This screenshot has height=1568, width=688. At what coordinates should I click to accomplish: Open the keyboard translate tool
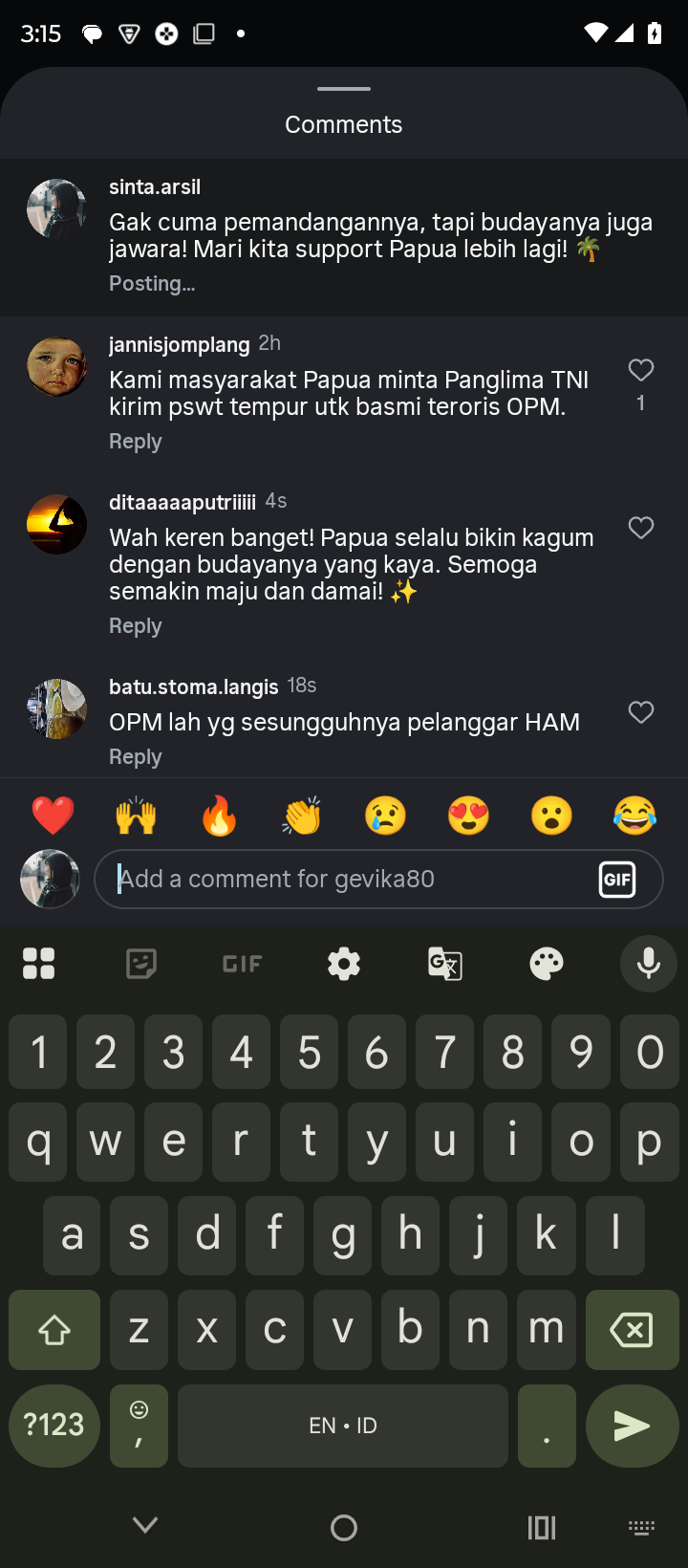(445, 964)
